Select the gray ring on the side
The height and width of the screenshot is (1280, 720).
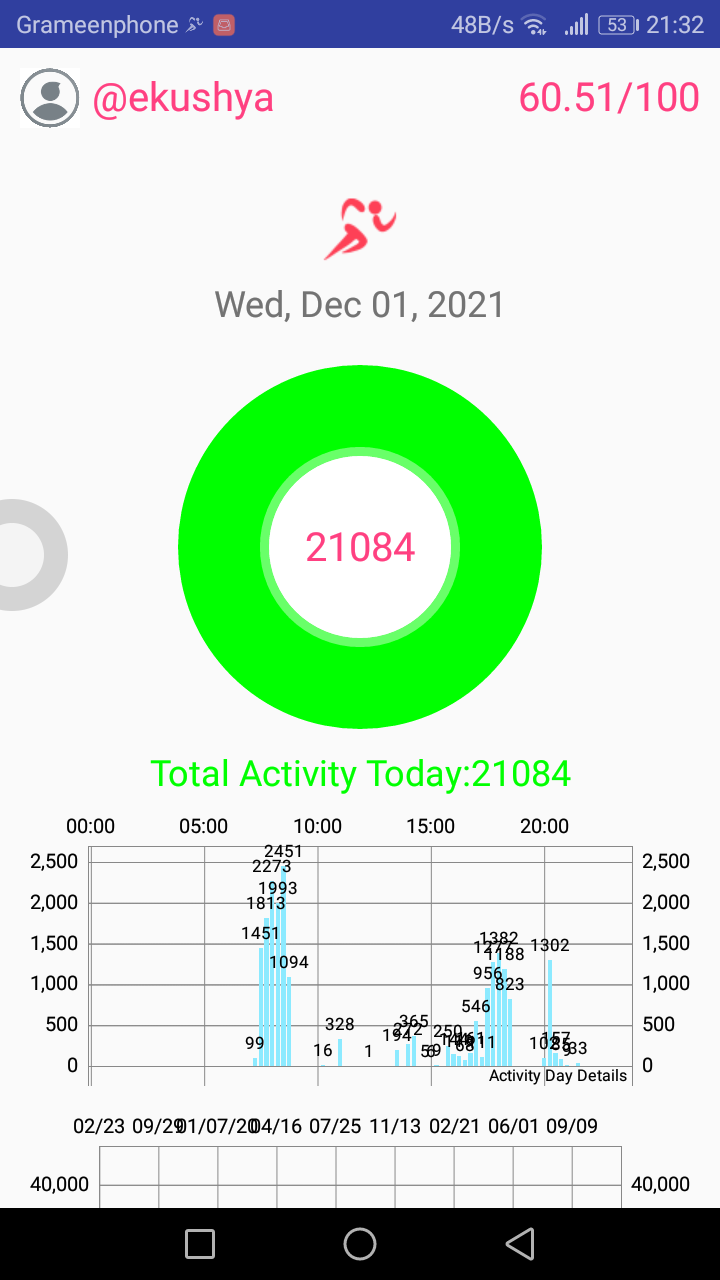pos(30,554)
